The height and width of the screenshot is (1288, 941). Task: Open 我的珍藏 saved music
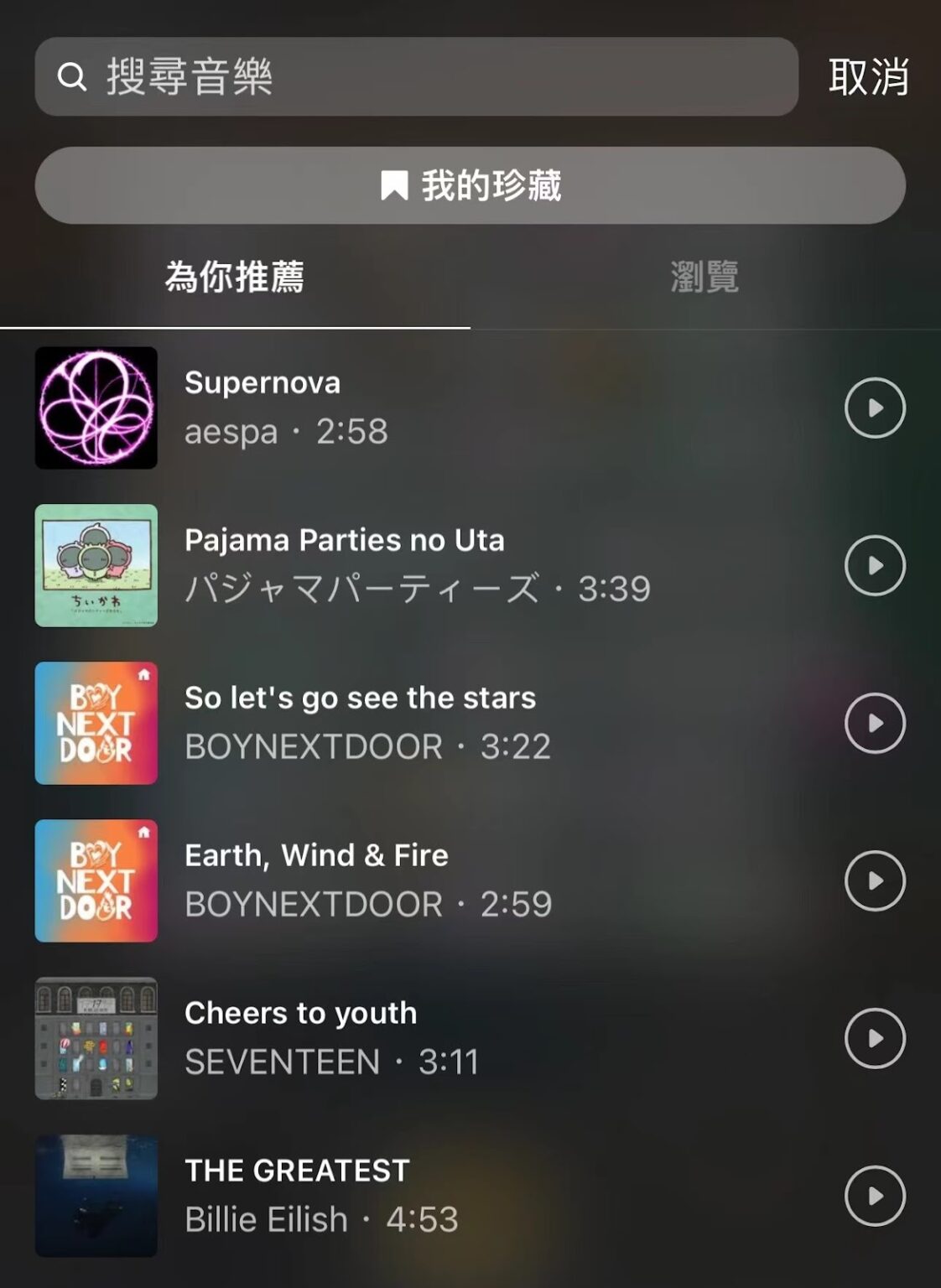click(470, 186)
